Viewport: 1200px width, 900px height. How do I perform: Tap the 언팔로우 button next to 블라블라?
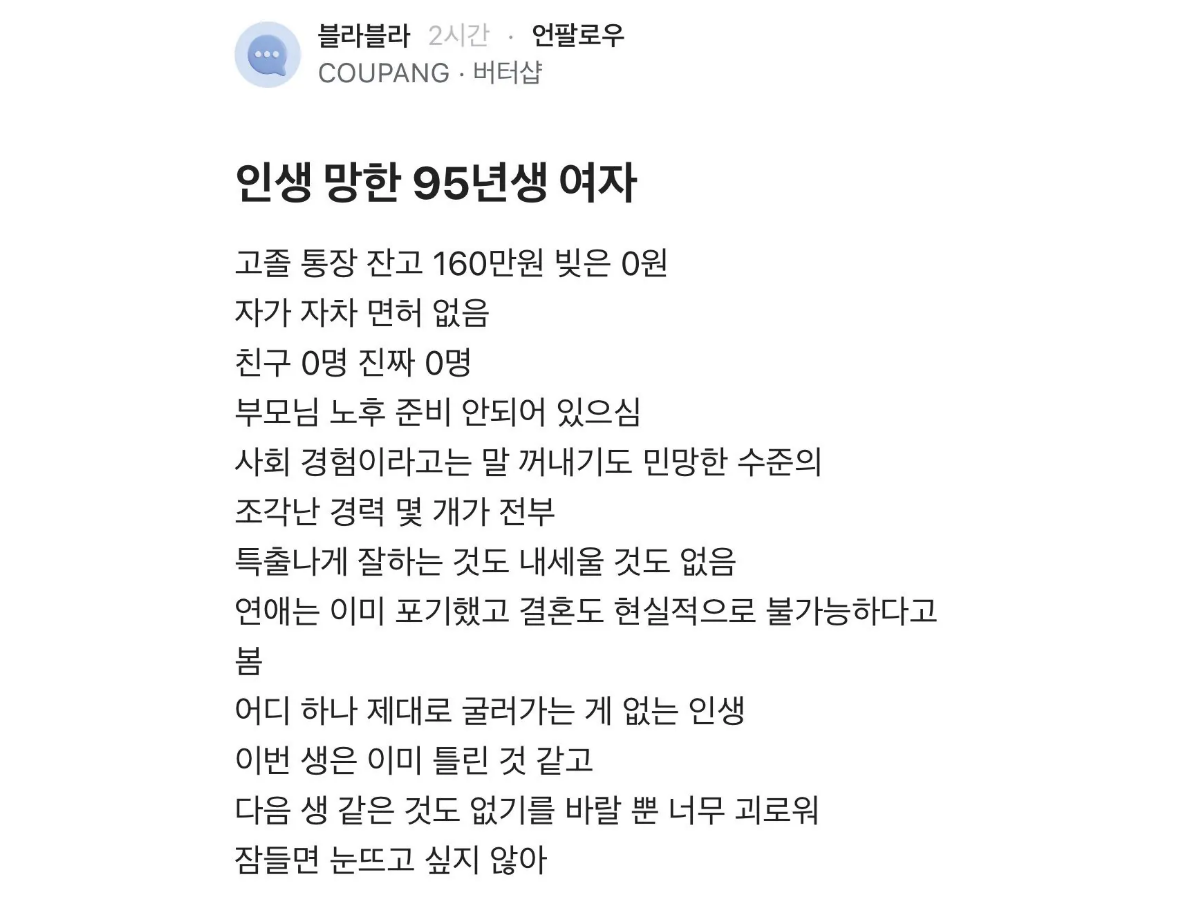(578, 36)
